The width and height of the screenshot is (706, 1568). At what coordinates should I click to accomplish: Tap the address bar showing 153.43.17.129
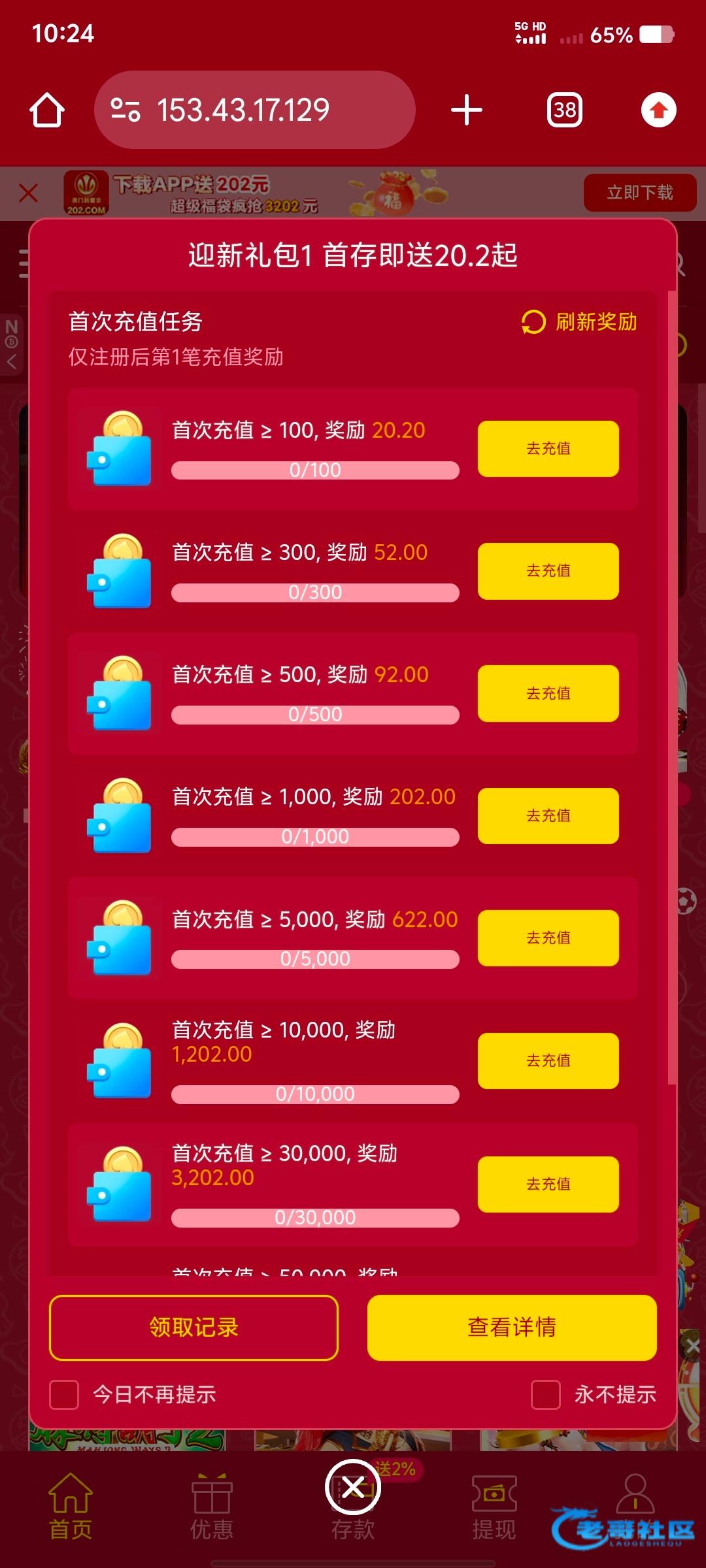coord(255,110)
